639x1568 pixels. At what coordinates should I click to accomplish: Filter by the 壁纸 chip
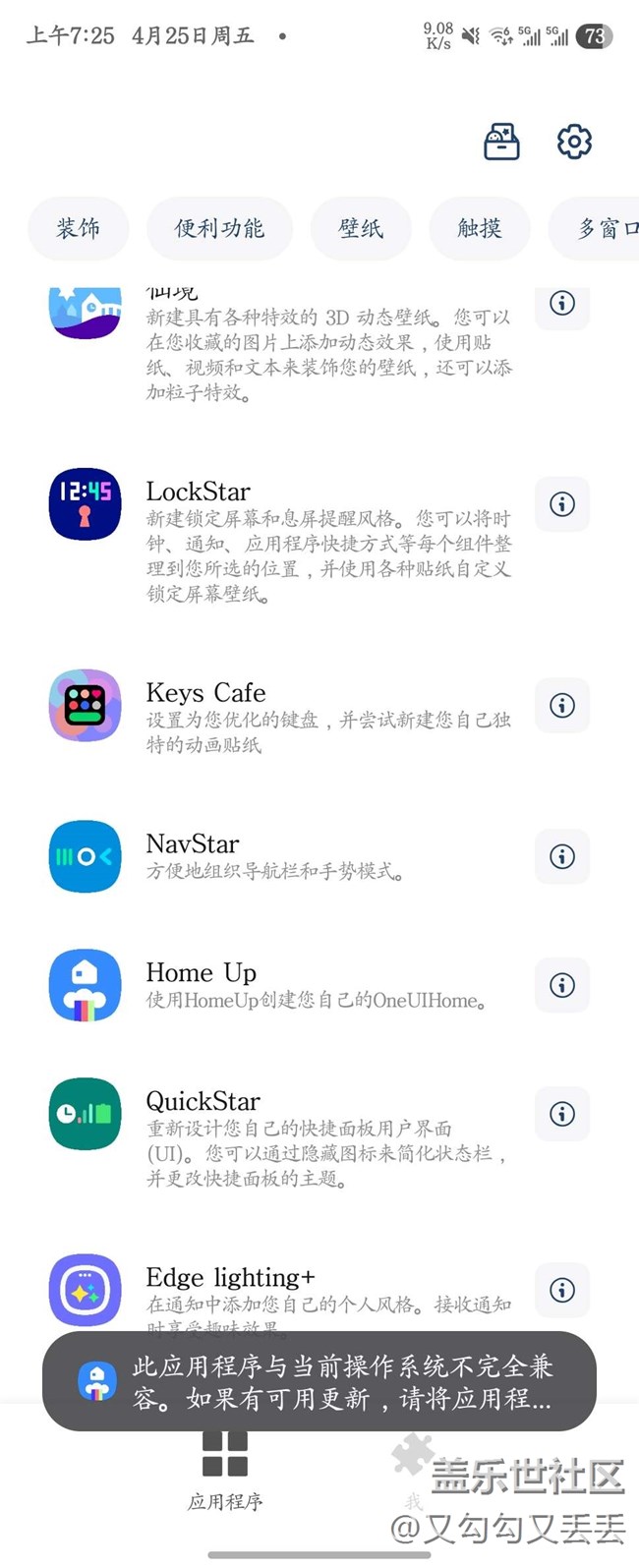pyautogui.click(x=361, y=228)
